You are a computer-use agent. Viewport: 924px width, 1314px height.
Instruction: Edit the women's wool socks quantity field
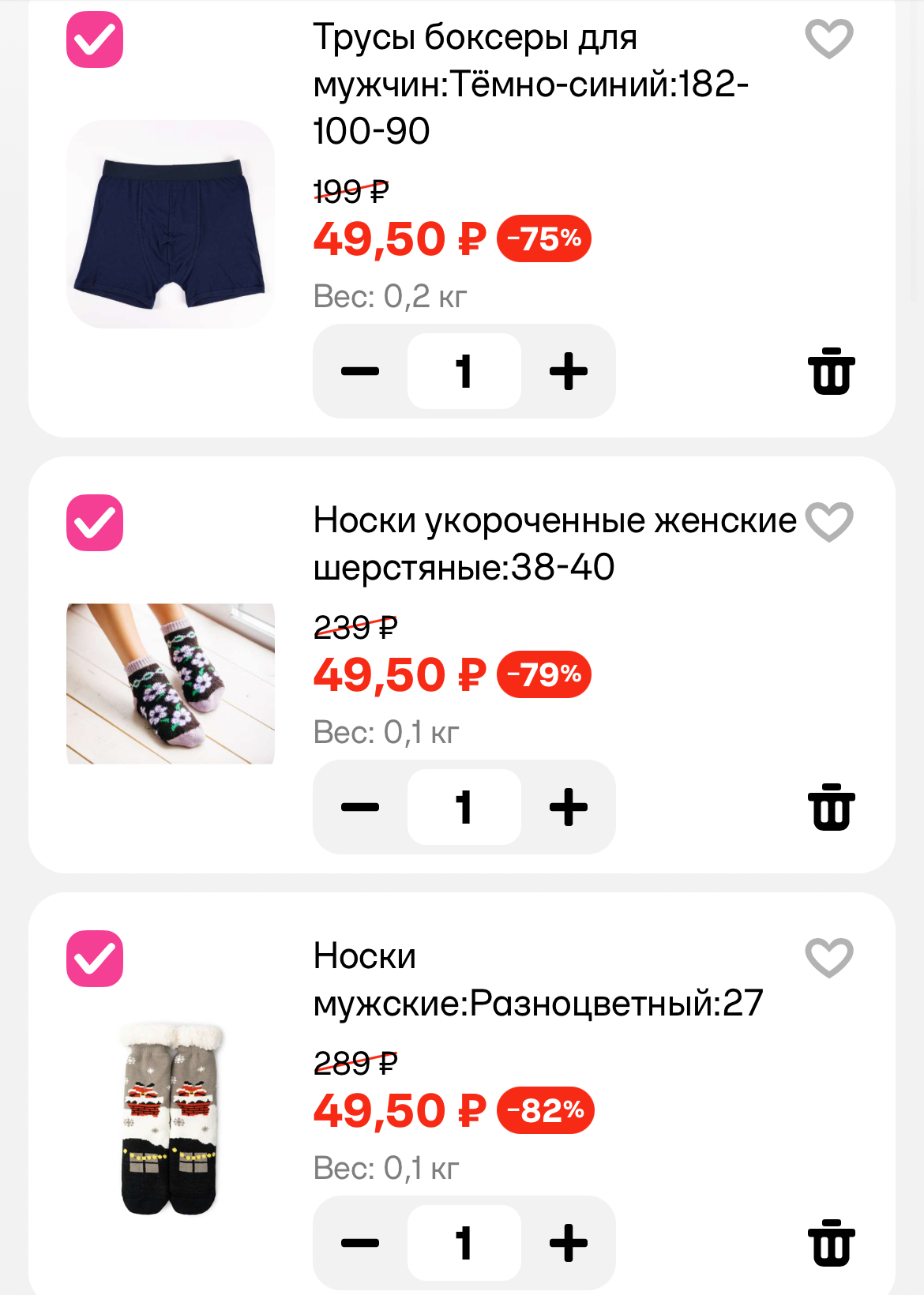[x=464, y=807]
